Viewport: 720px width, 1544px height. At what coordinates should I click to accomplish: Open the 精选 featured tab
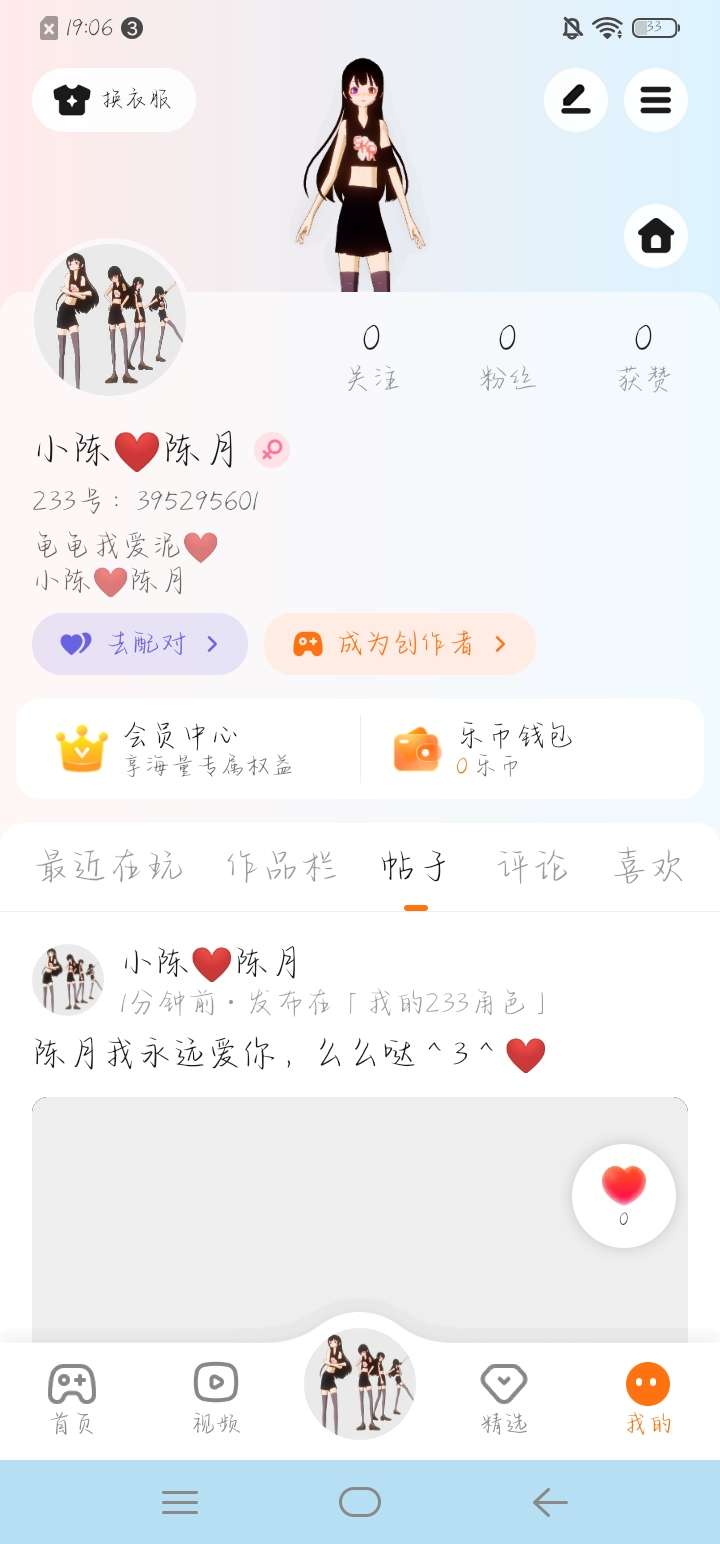click(504, 1398)
